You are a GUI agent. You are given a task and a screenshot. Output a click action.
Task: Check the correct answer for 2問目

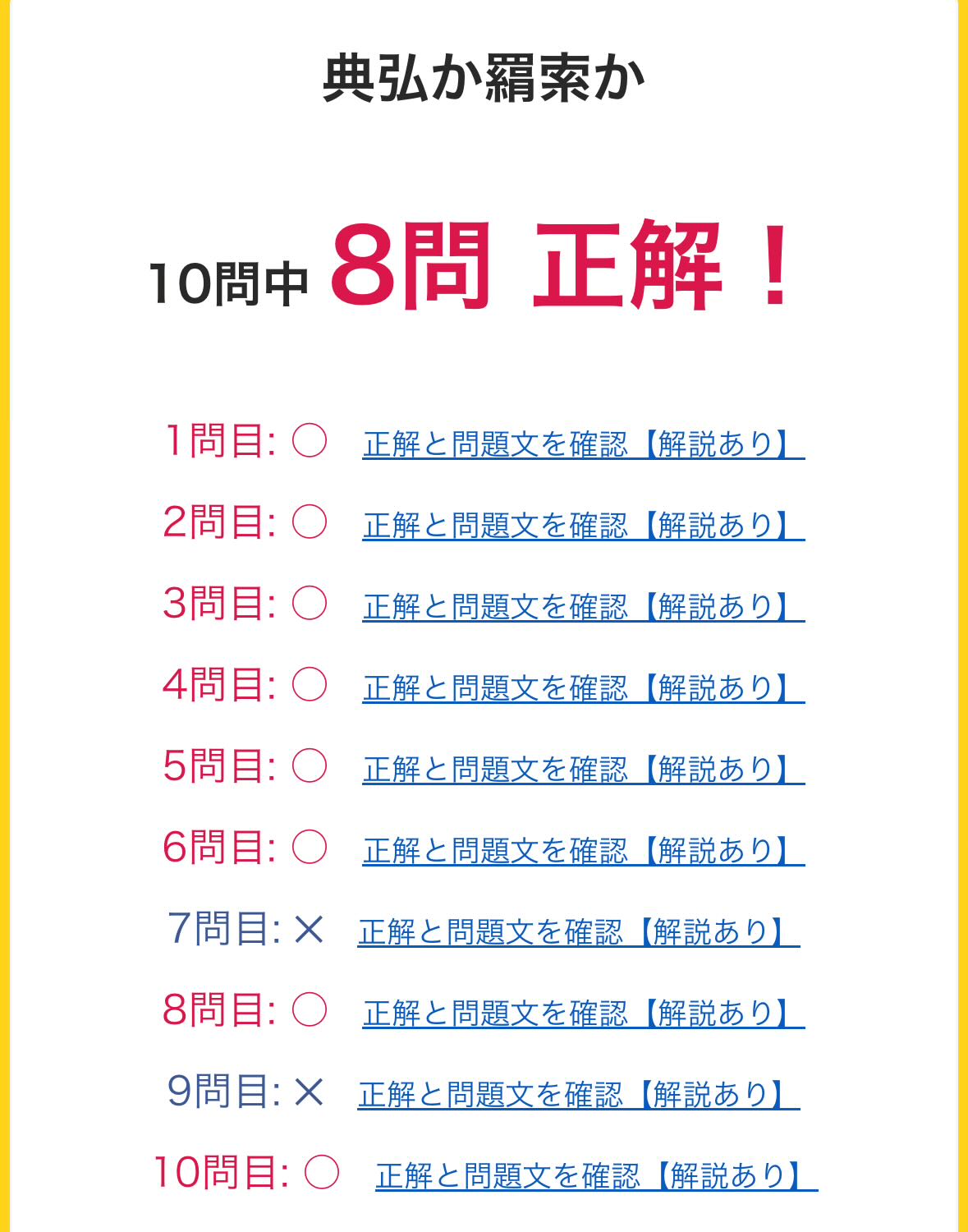point(583,526)
